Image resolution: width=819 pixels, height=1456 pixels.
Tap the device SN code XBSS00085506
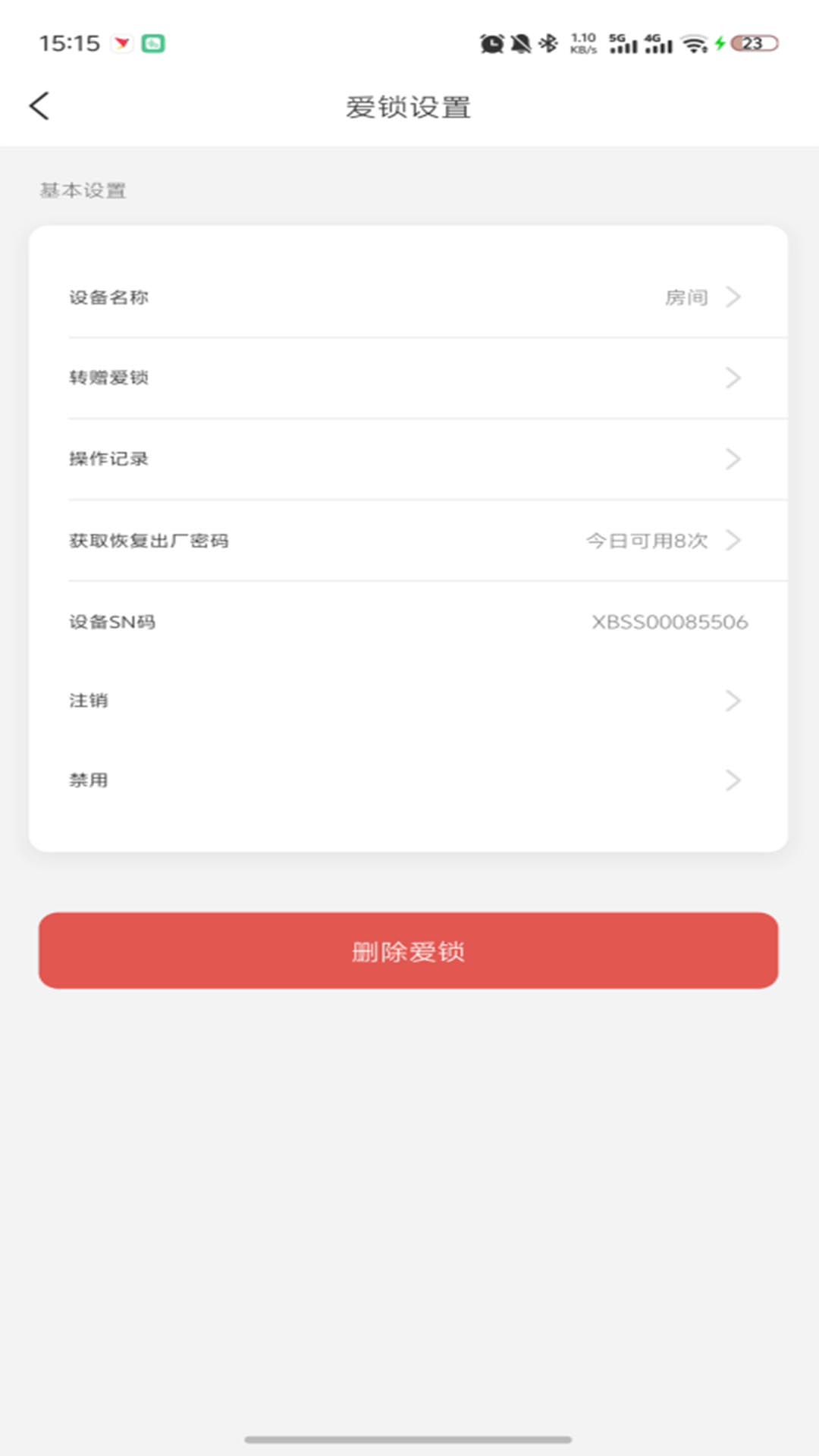(x=669, y=622)
